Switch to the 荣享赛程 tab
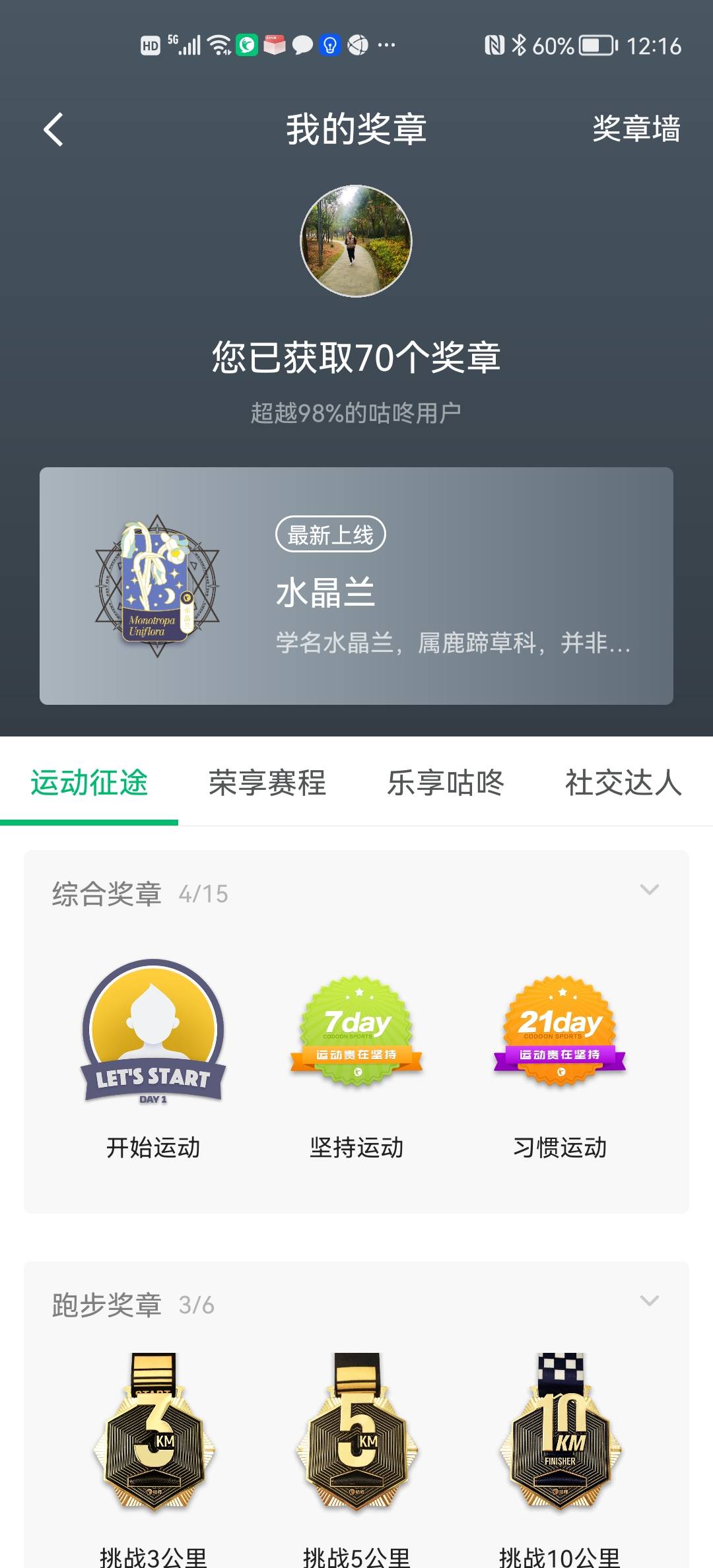The image size is (713, 1568). [267, 785]
